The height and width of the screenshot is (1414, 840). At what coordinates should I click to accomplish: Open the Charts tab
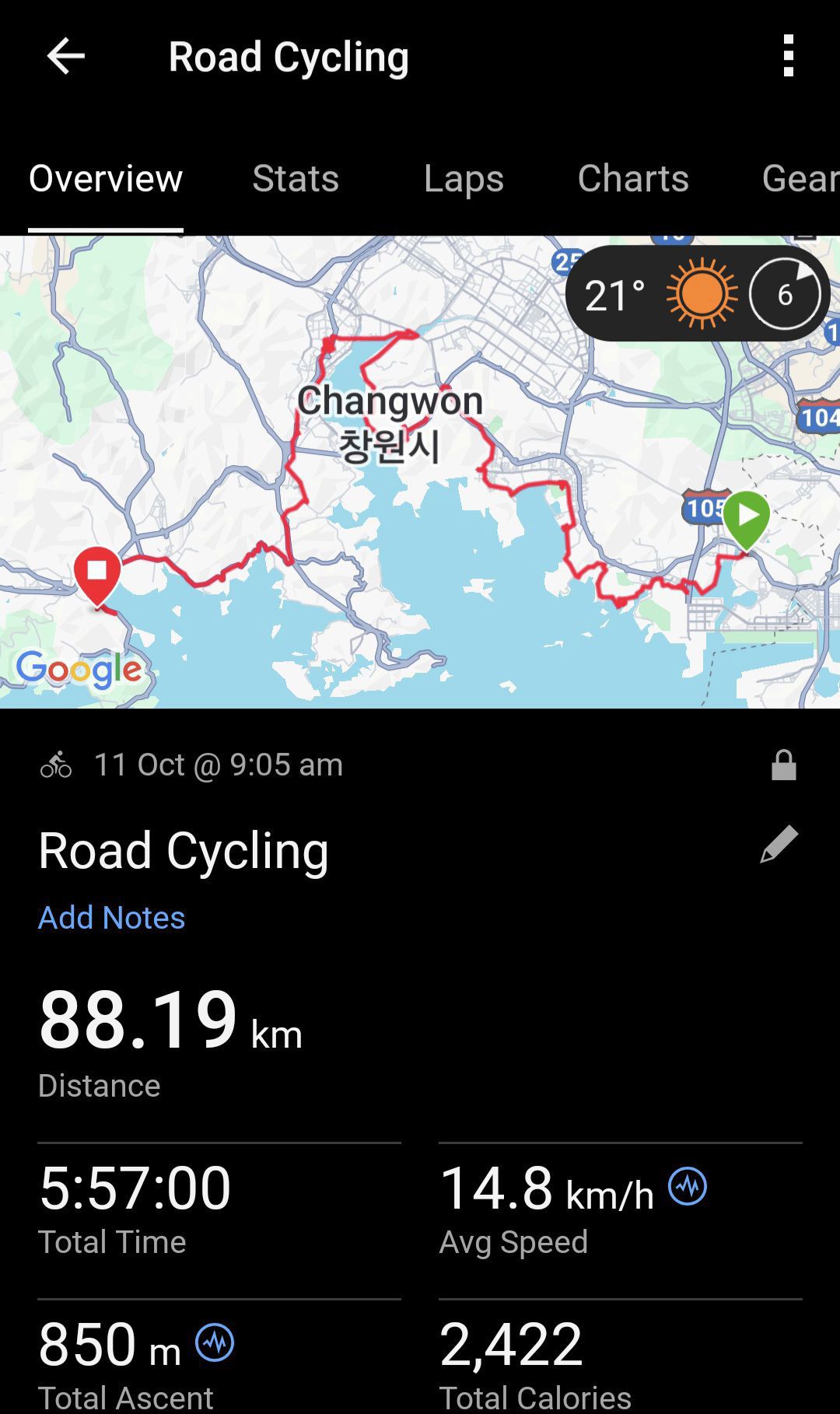[x=633, y=178]
